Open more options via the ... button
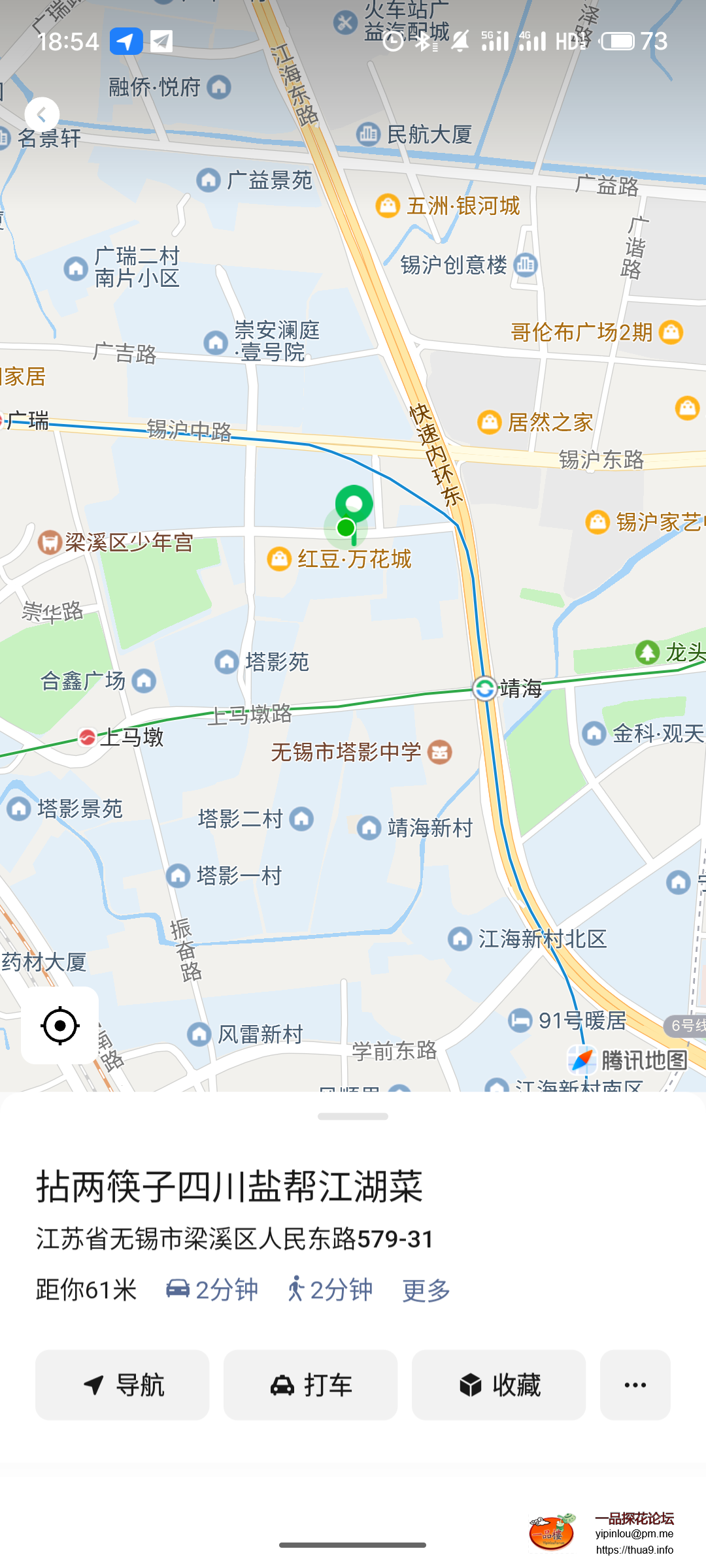 (635, 1386)
